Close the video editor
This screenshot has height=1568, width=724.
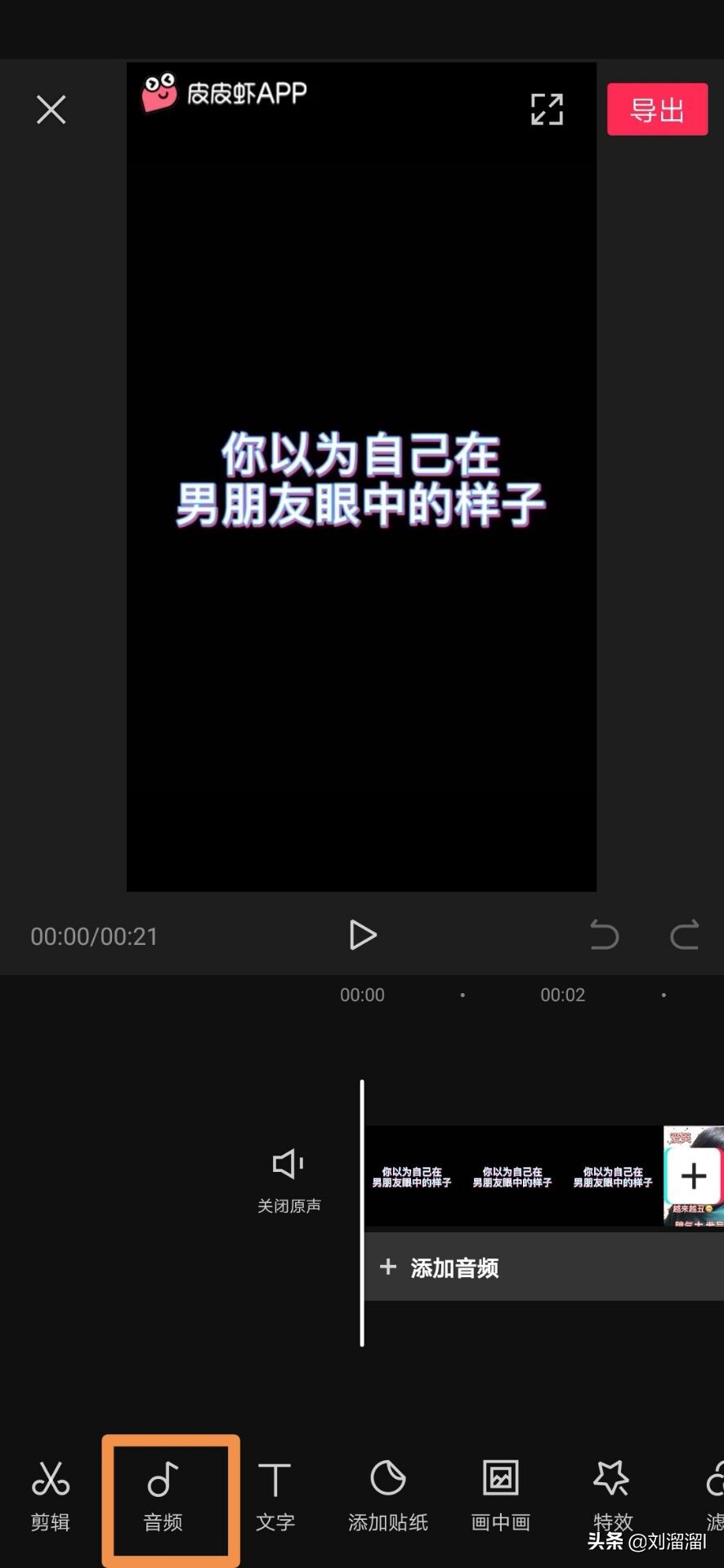[x=51, y=109]
